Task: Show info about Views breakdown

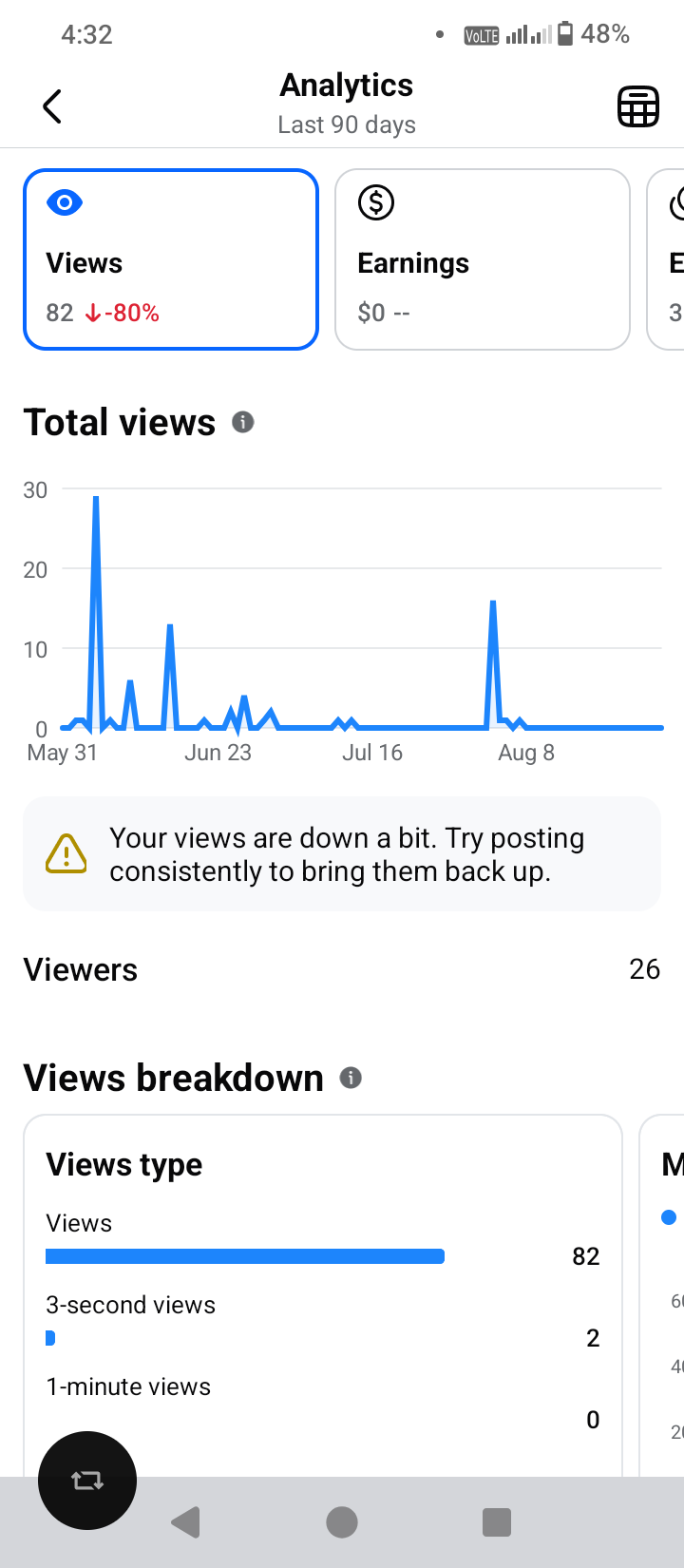Action: click(x=351, y=1078)
